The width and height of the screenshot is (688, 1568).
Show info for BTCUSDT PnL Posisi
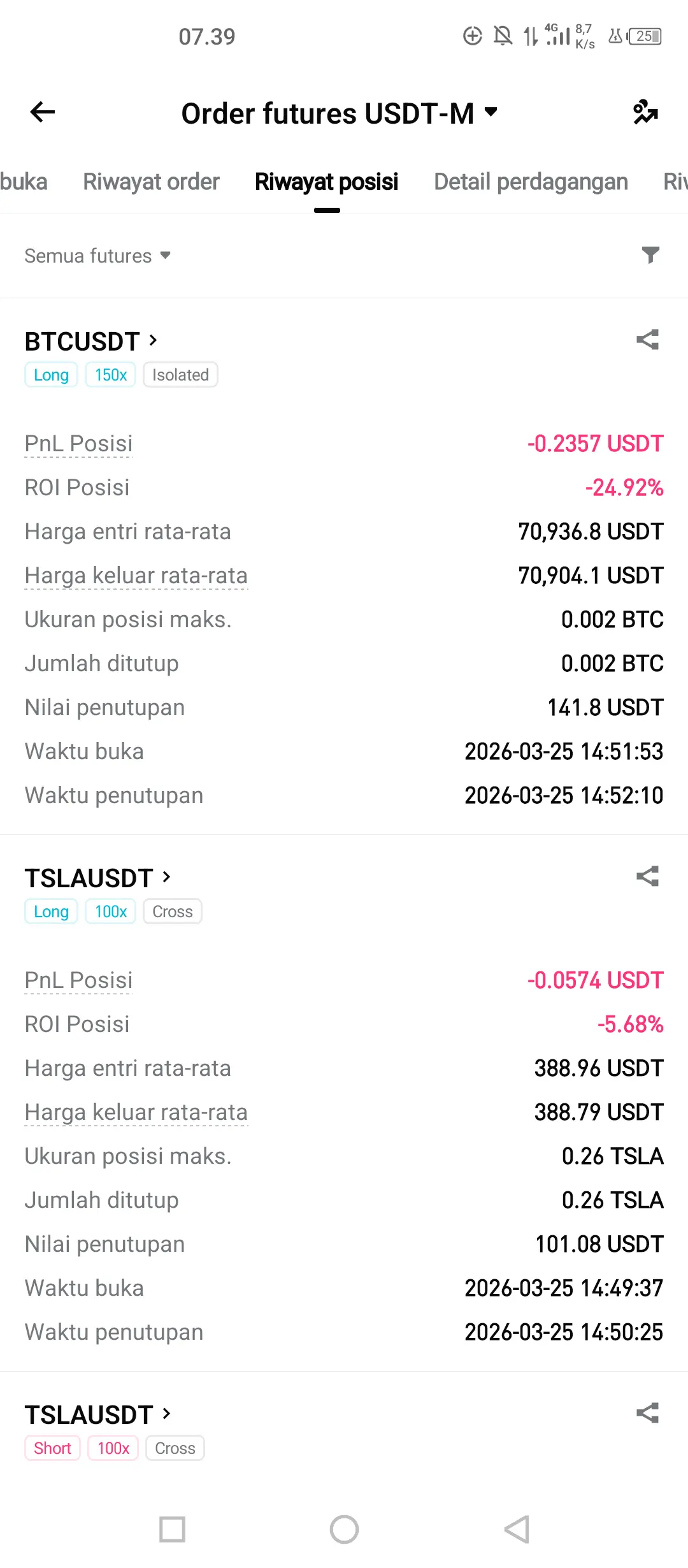click(x=78, y=444)
